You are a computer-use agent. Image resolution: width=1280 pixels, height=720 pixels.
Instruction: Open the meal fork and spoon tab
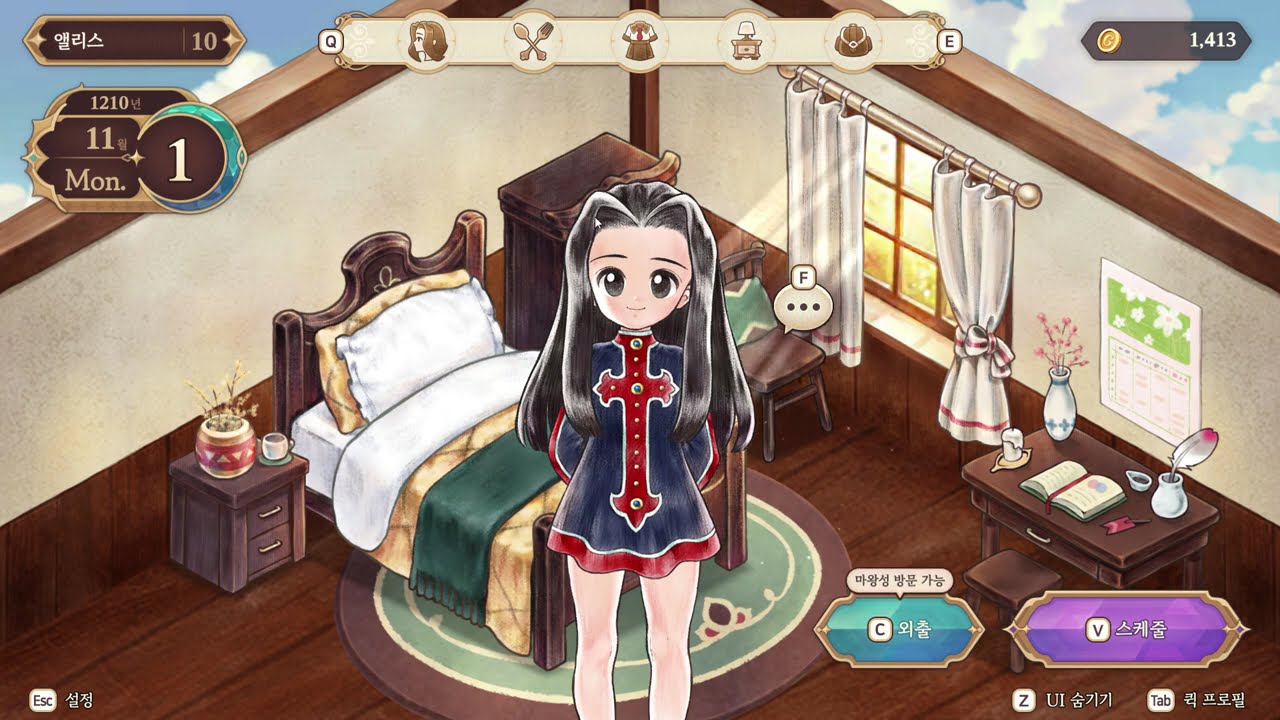click(533, 42)
